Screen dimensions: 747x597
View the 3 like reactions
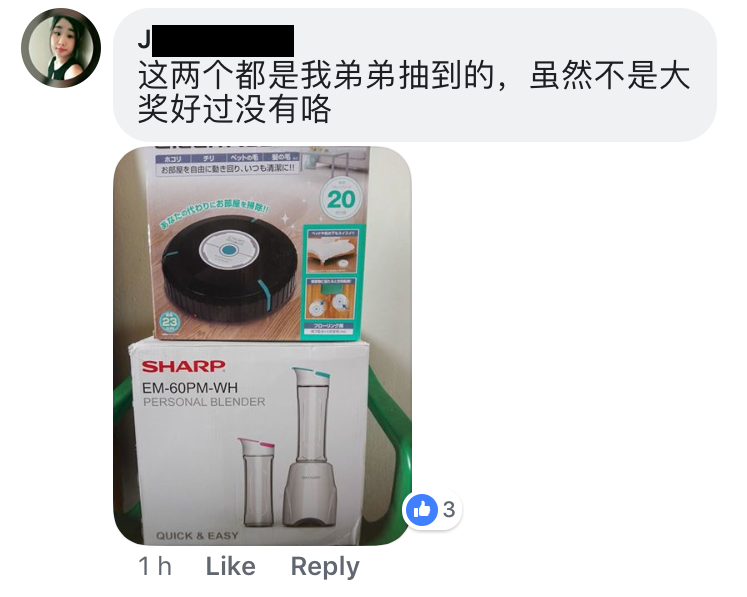click(432, 510)
